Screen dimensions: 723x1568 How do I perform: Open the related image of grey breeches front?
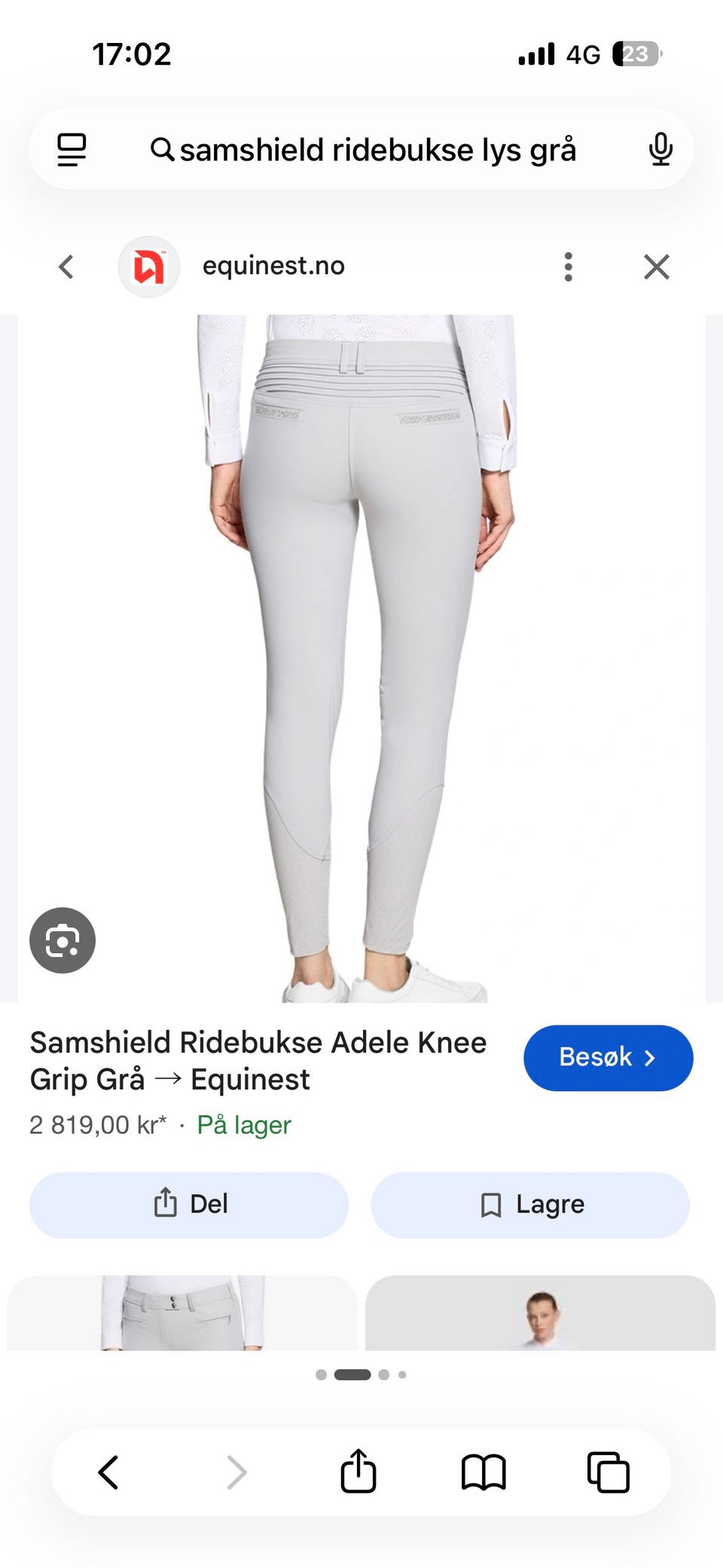tap(182, 1313)
